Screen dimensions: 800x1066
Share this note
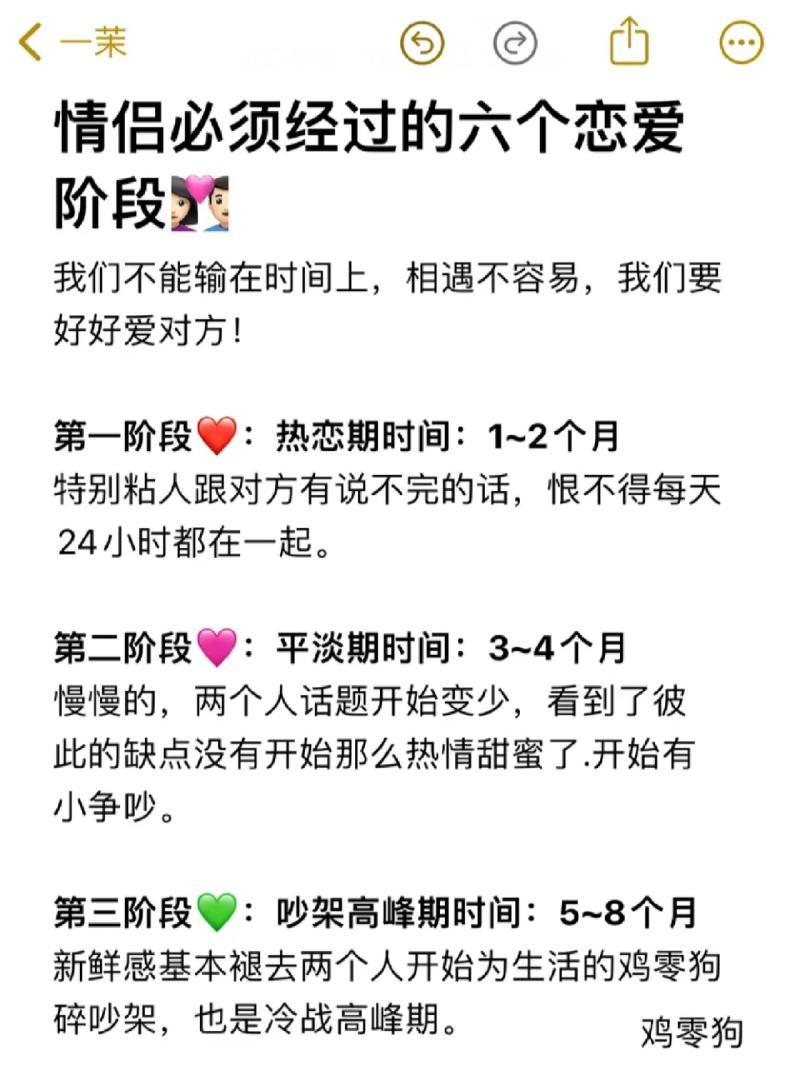629,43
